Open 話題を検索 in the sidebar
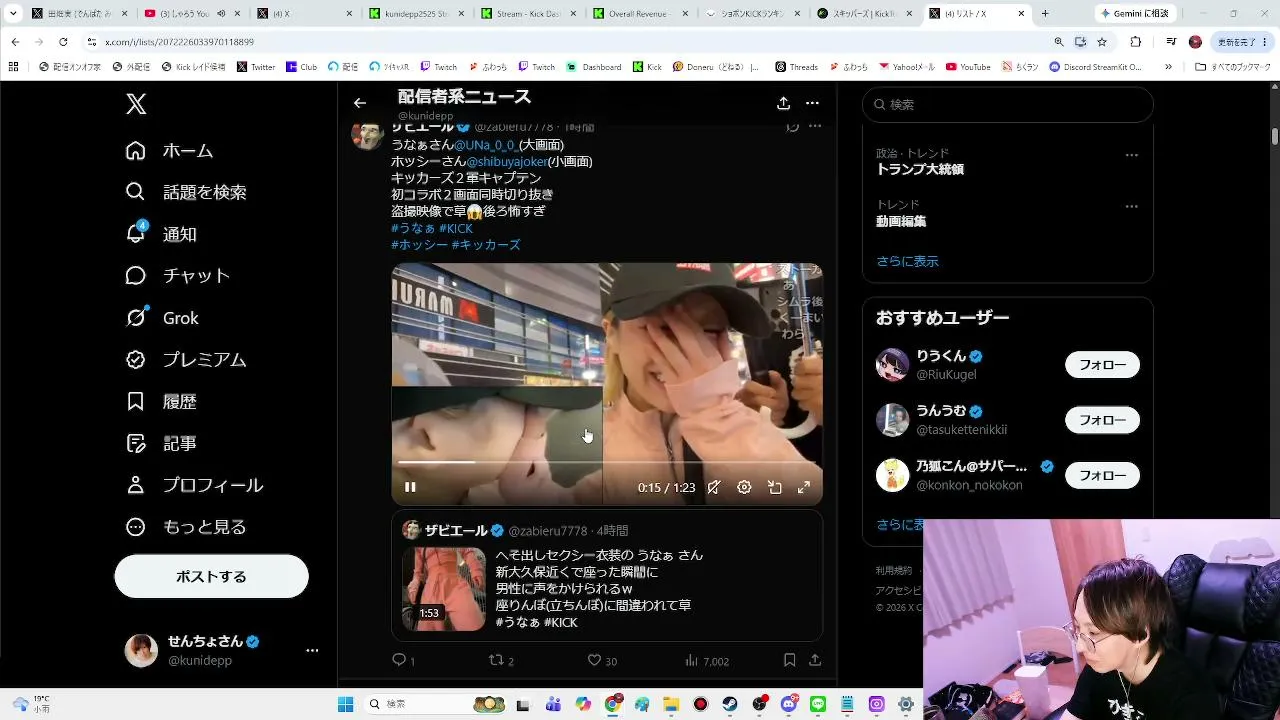Viewport: 1280px width, 720px height. 186,192
